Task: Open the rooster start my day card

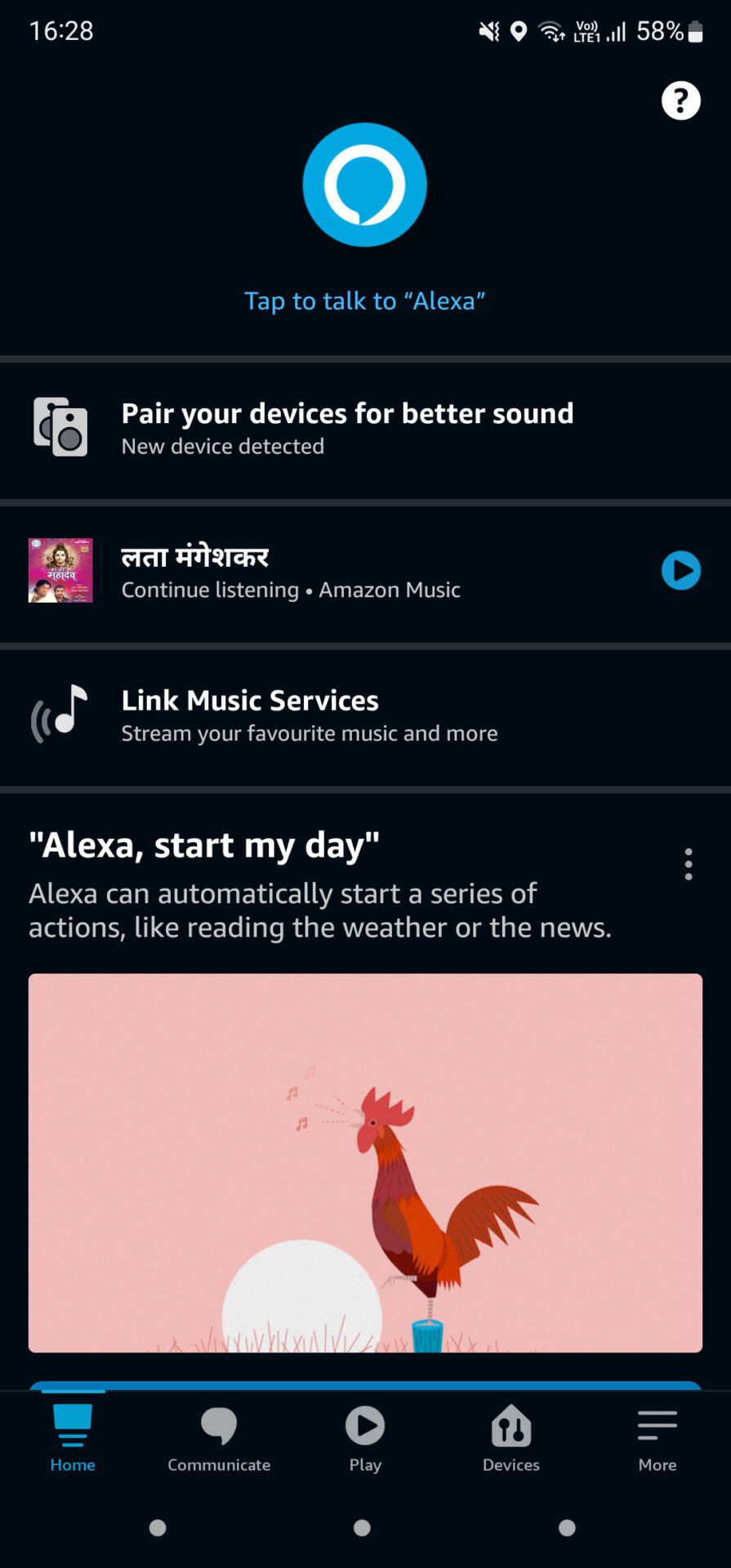Action: (x=365, y=1162)
